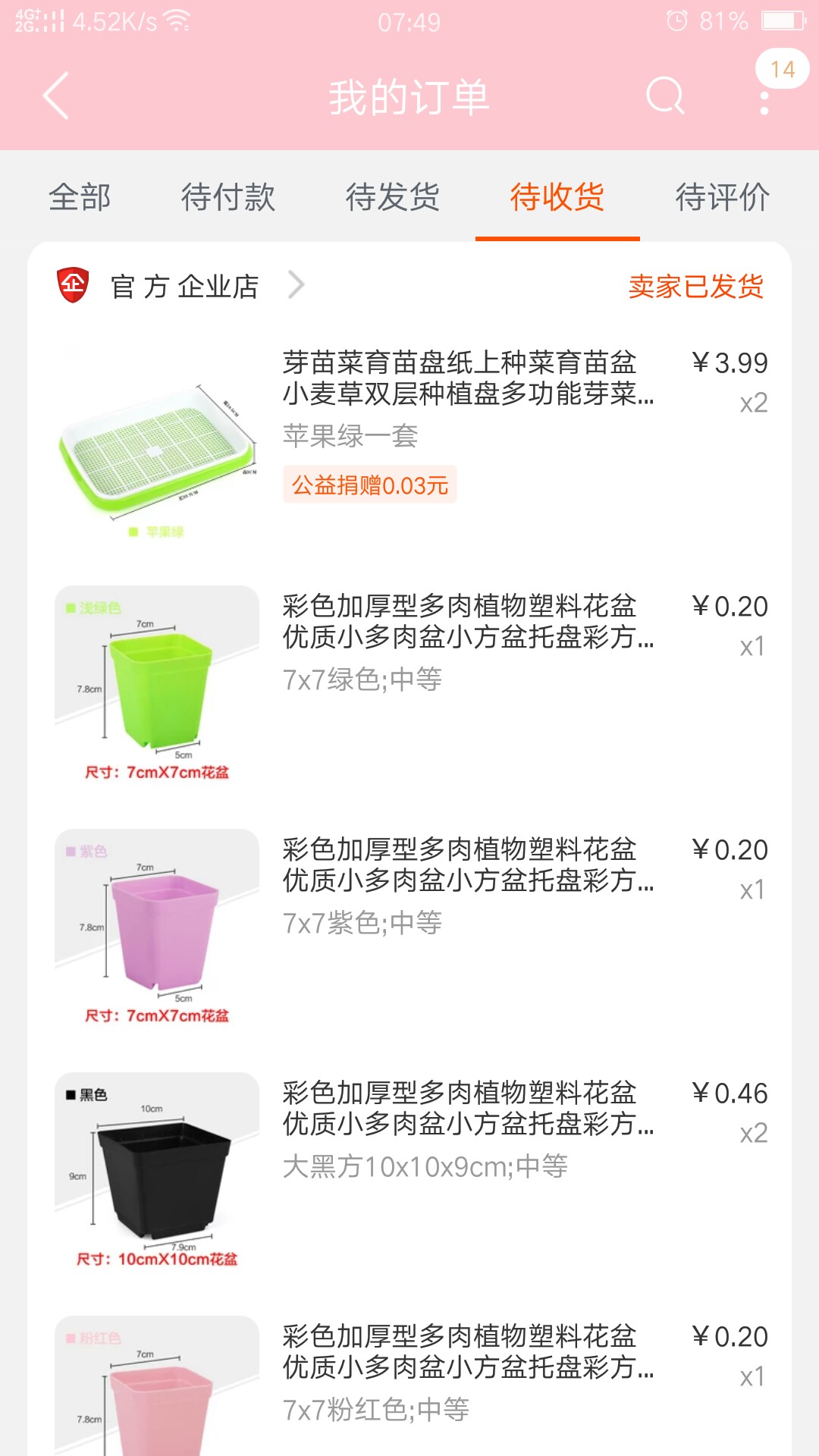Go back from My Orders
Viewport: 819px width, 1456px height.
click(x=56, y=96)
